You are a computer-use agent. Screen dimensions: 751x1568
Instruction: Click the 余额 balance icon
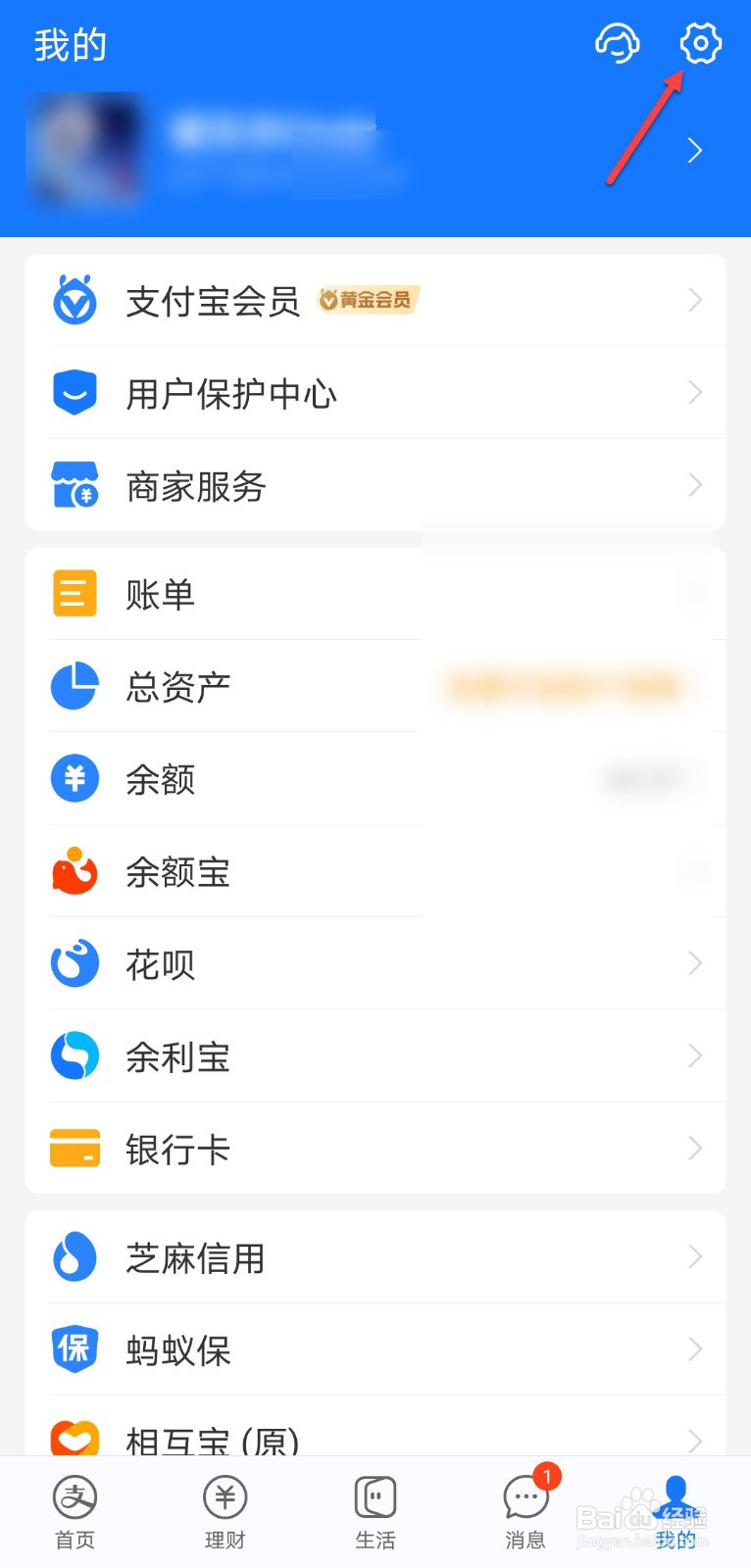point(74,778)
